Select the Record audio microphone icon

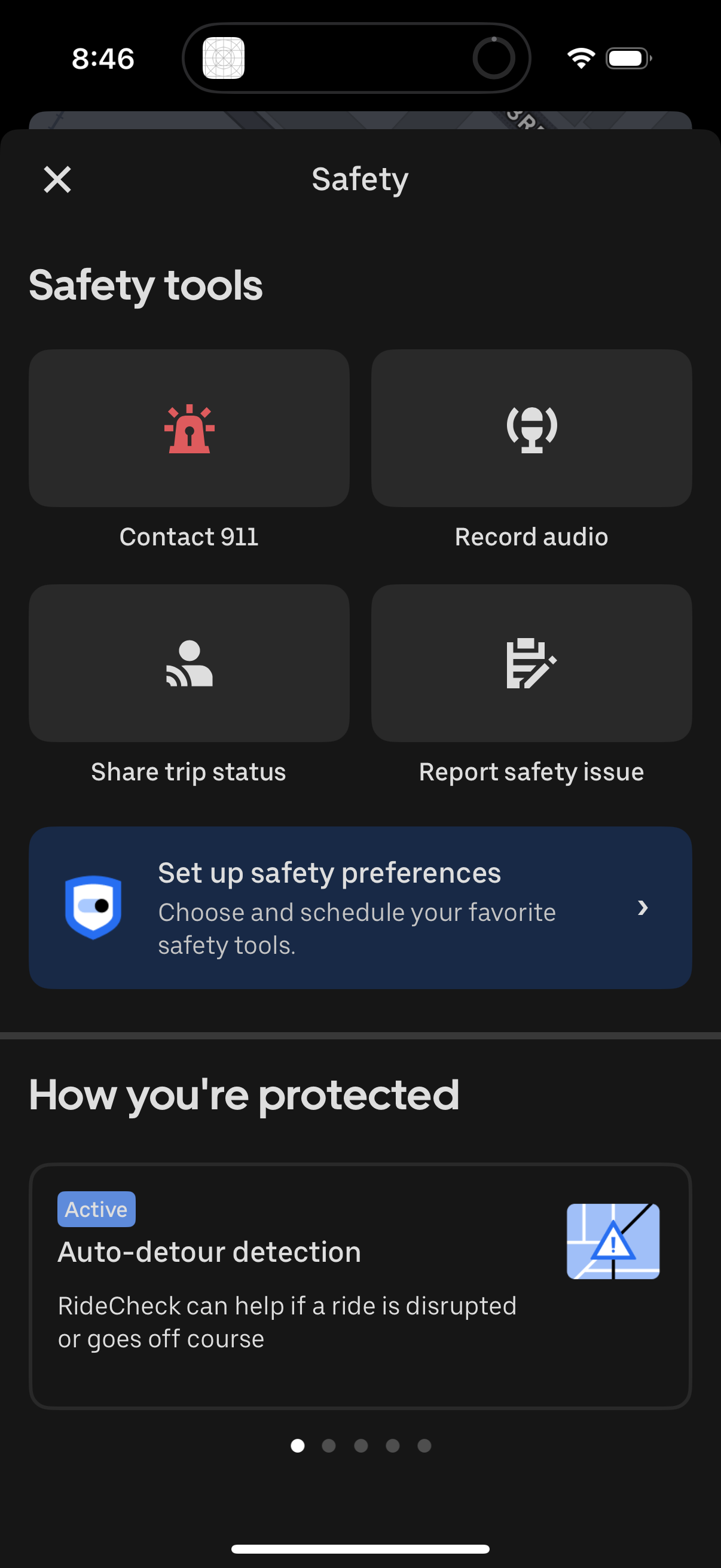[x=531, y=428]
